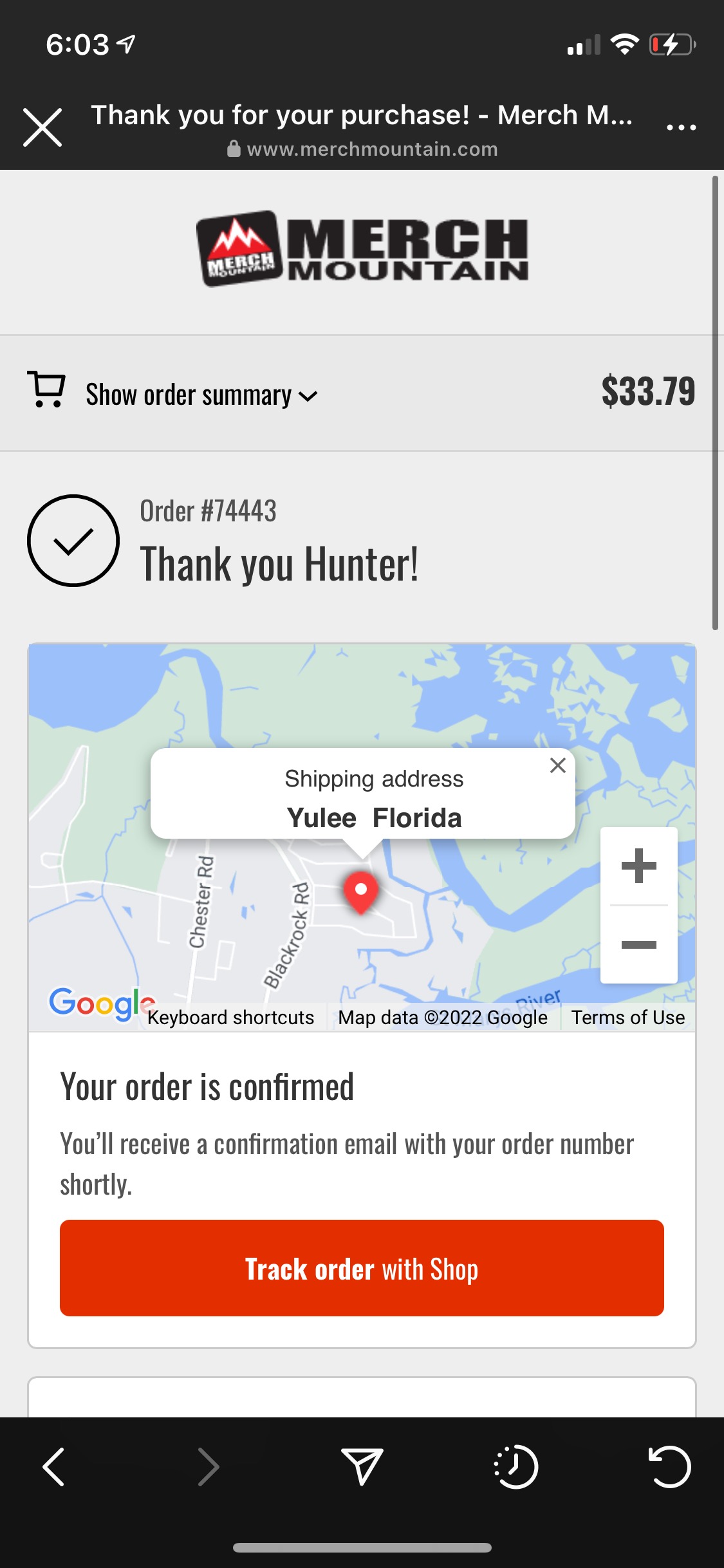
Task: Expand the Show order summary section
Action: pos(201,394)
